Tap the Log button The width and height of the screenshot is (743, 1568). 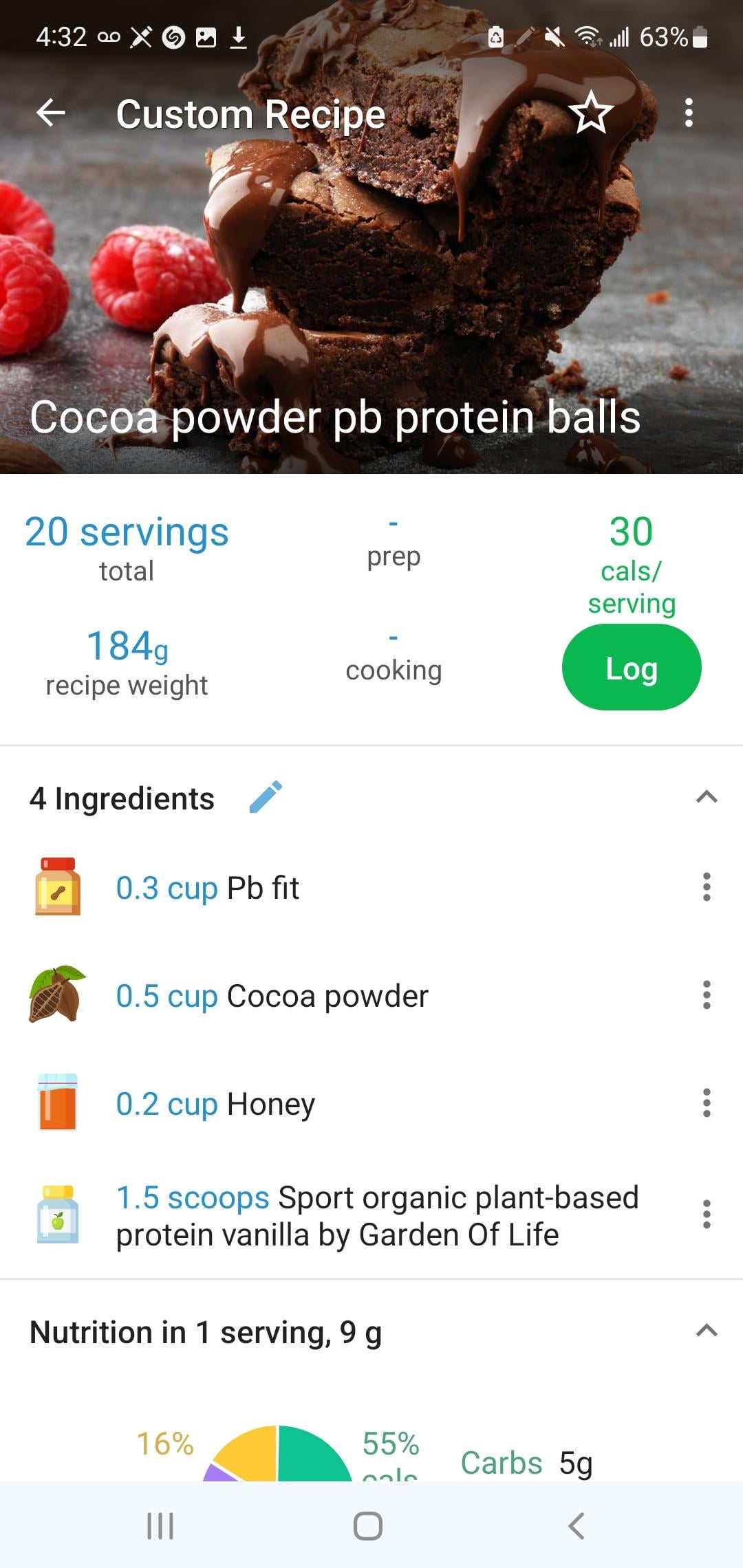(631, 668)
